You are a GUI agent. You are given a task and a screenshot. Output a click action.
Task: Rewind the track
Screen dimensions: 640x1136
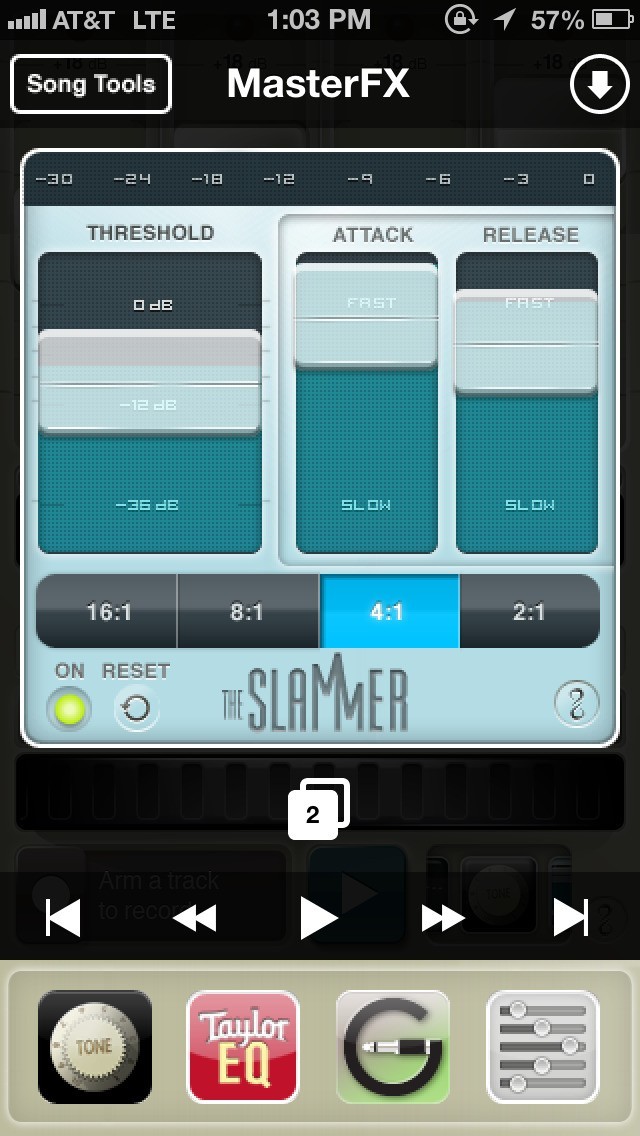194,918
